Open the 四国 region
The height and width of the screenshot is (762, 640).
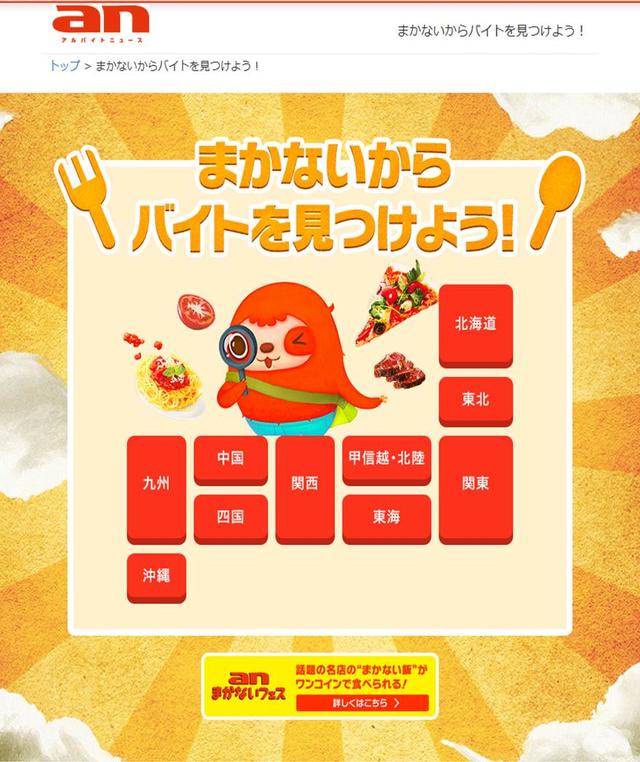(x=230, y=517)
